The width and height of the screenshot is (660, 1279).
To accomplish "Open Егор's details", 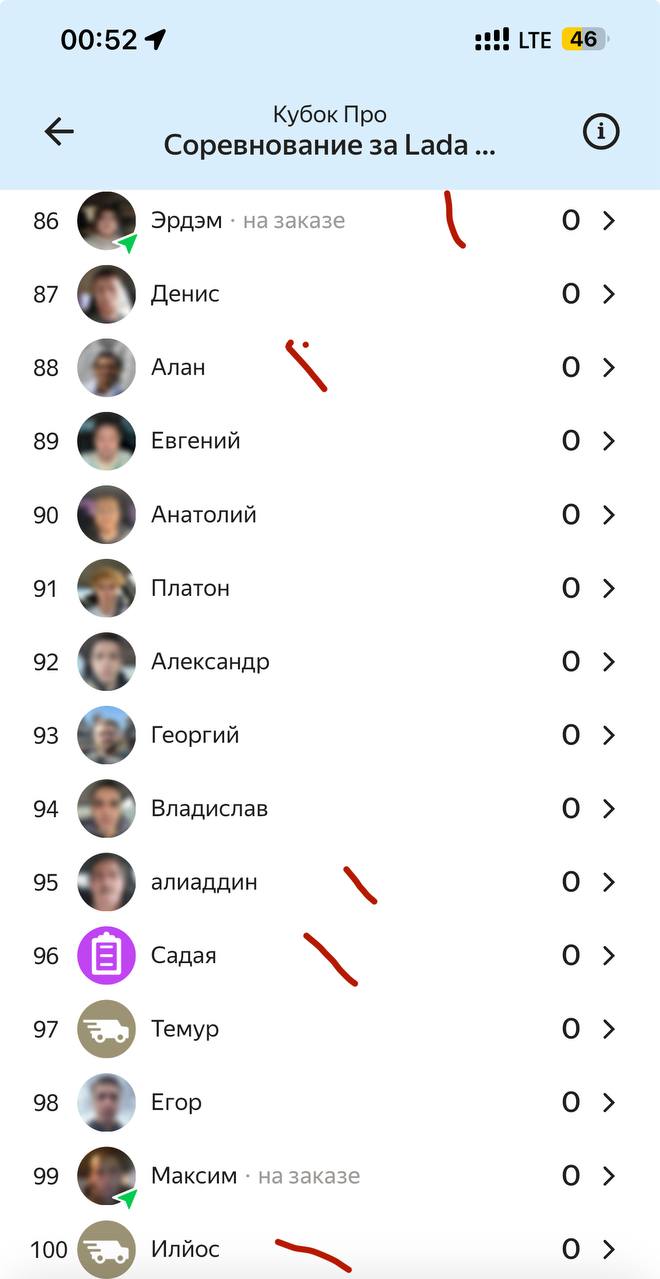I will [x=330, y=1103].
